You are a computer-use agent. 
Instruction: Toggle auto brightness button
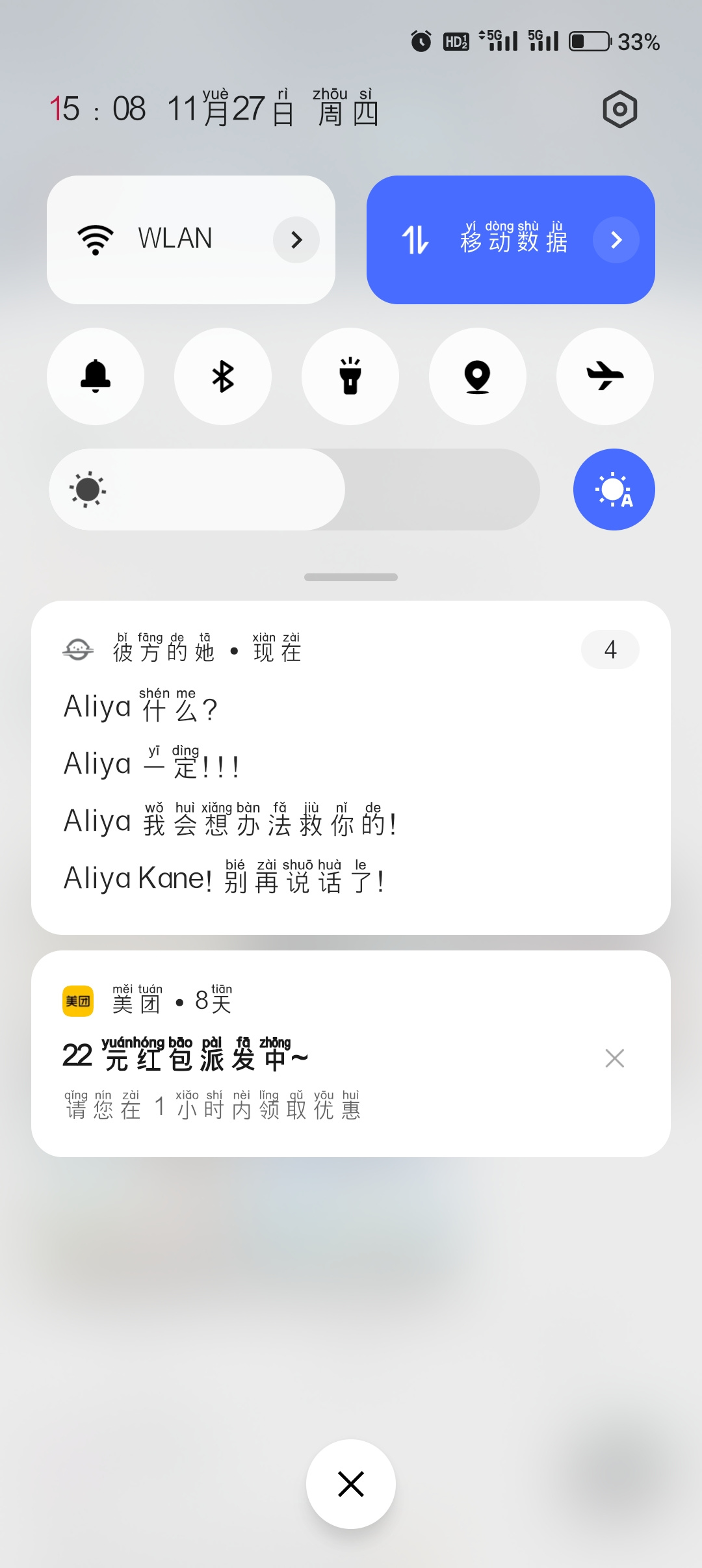pos(614,490)
